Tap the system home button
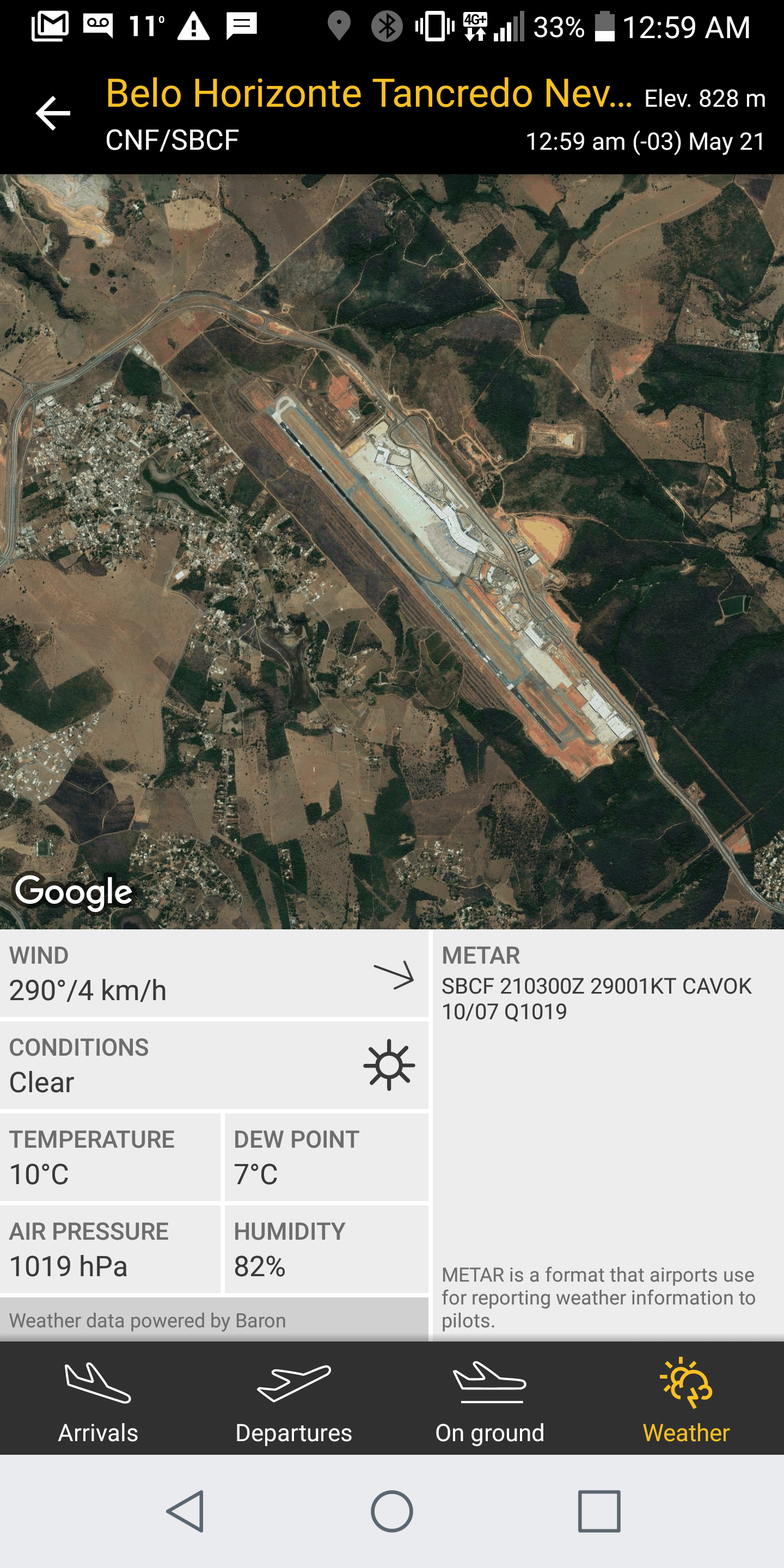784x1568 pixels. [x=392, y=1511]
